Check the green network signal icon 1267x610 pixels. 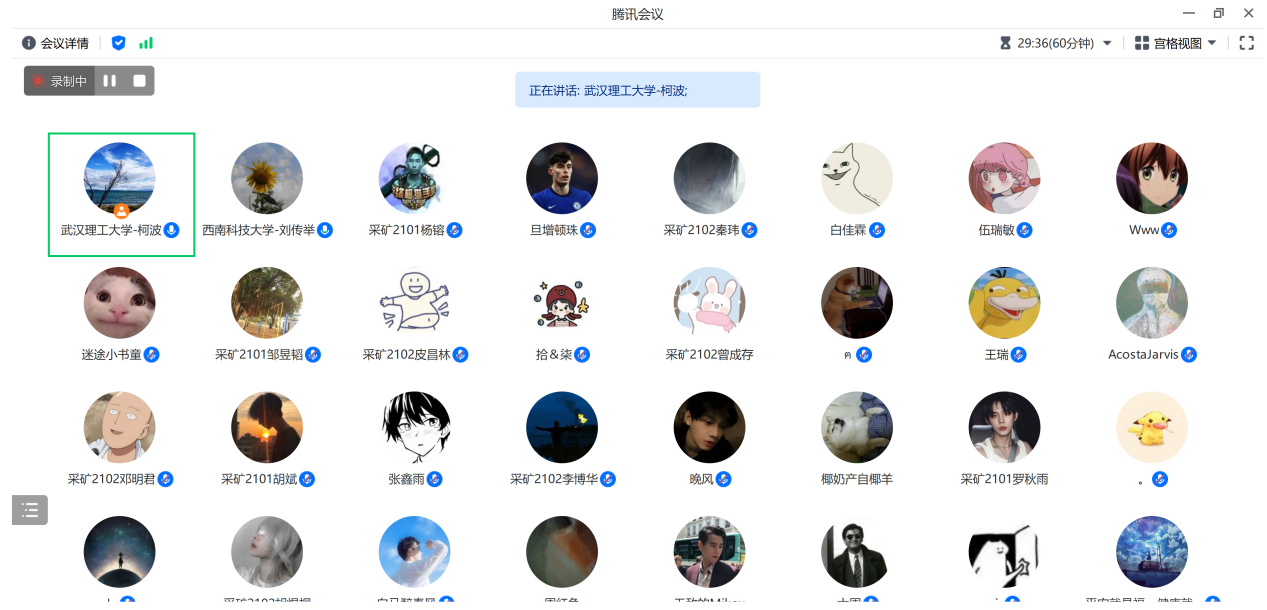coord(146,43)
